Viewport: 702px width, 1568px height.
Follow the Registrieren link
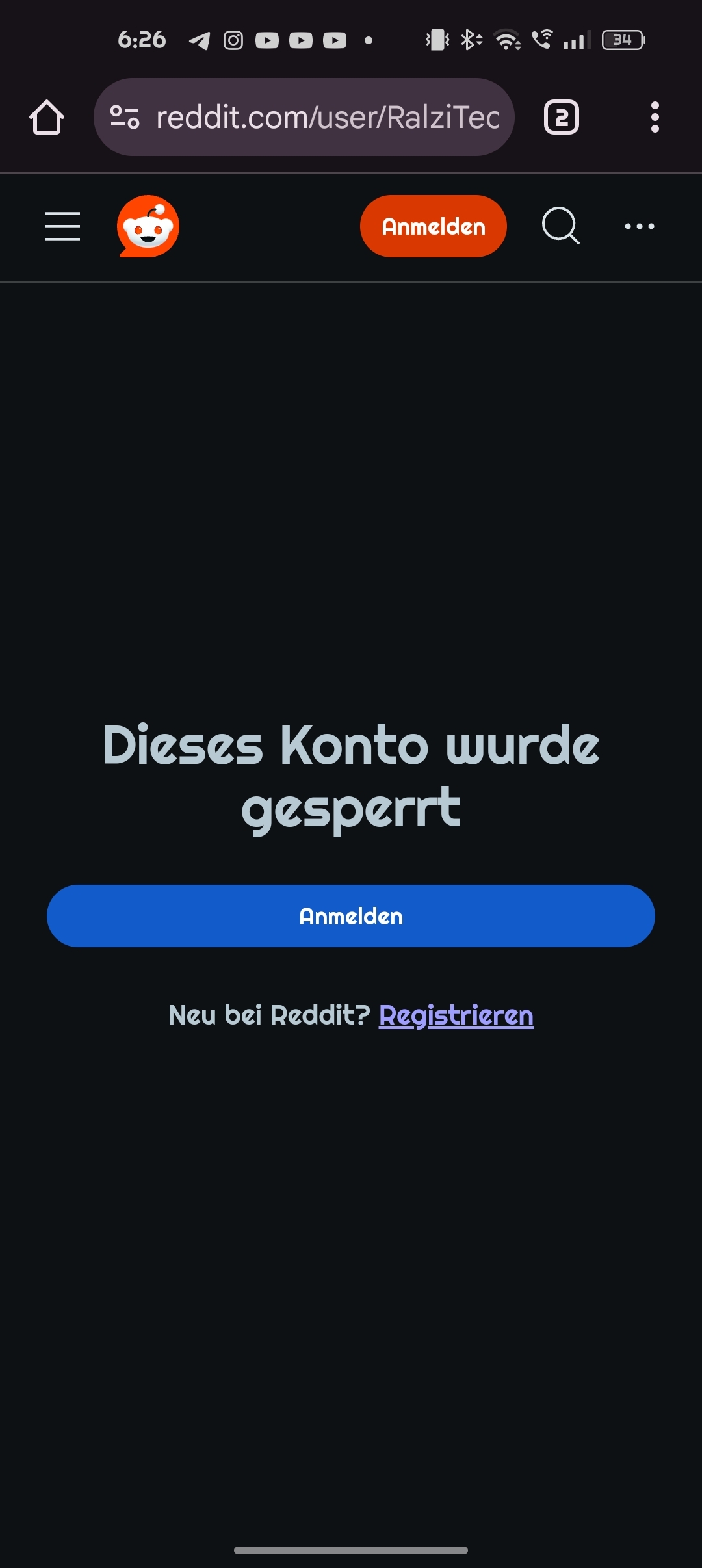tap(456, 1015)
